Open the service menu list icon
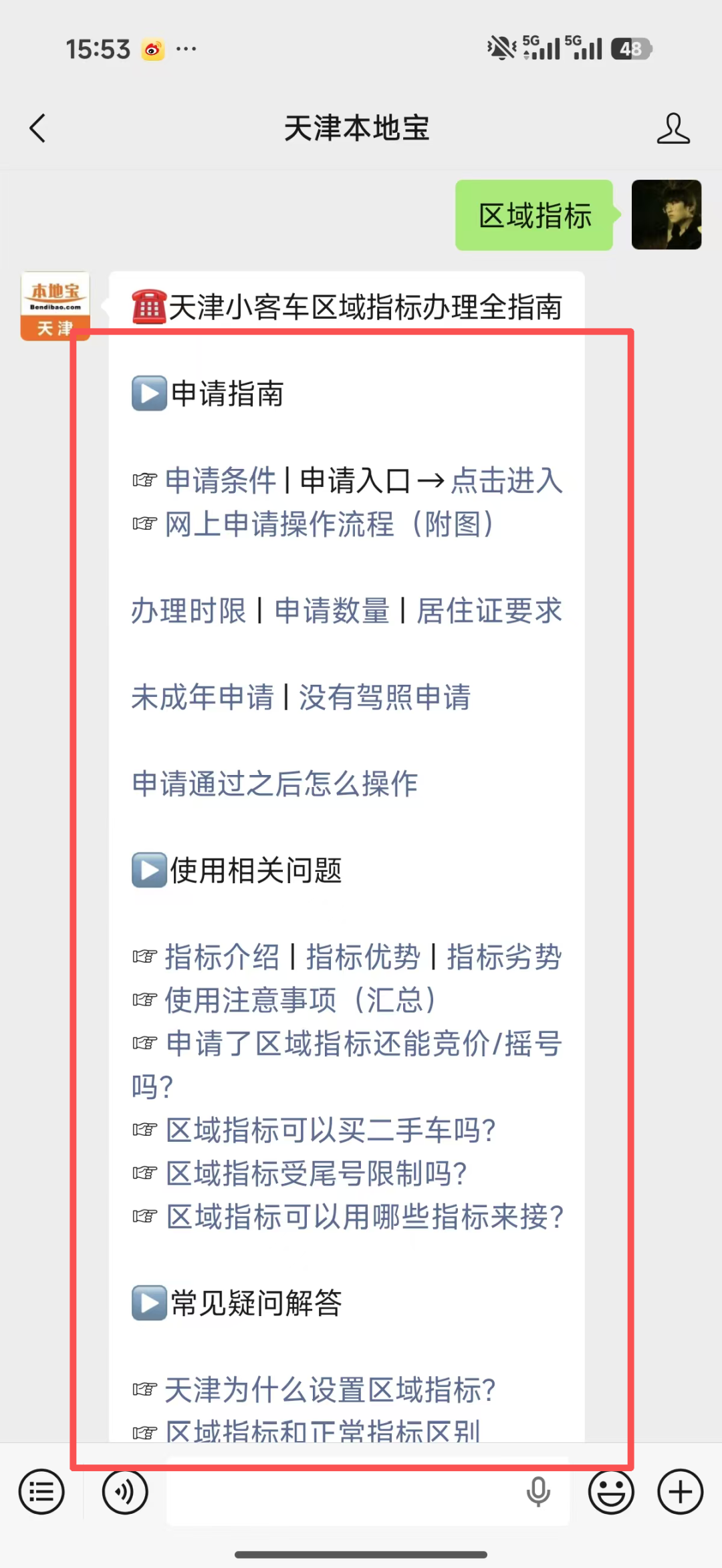The width and height of the screenshot is (722, 1568). pos(41,1492)
